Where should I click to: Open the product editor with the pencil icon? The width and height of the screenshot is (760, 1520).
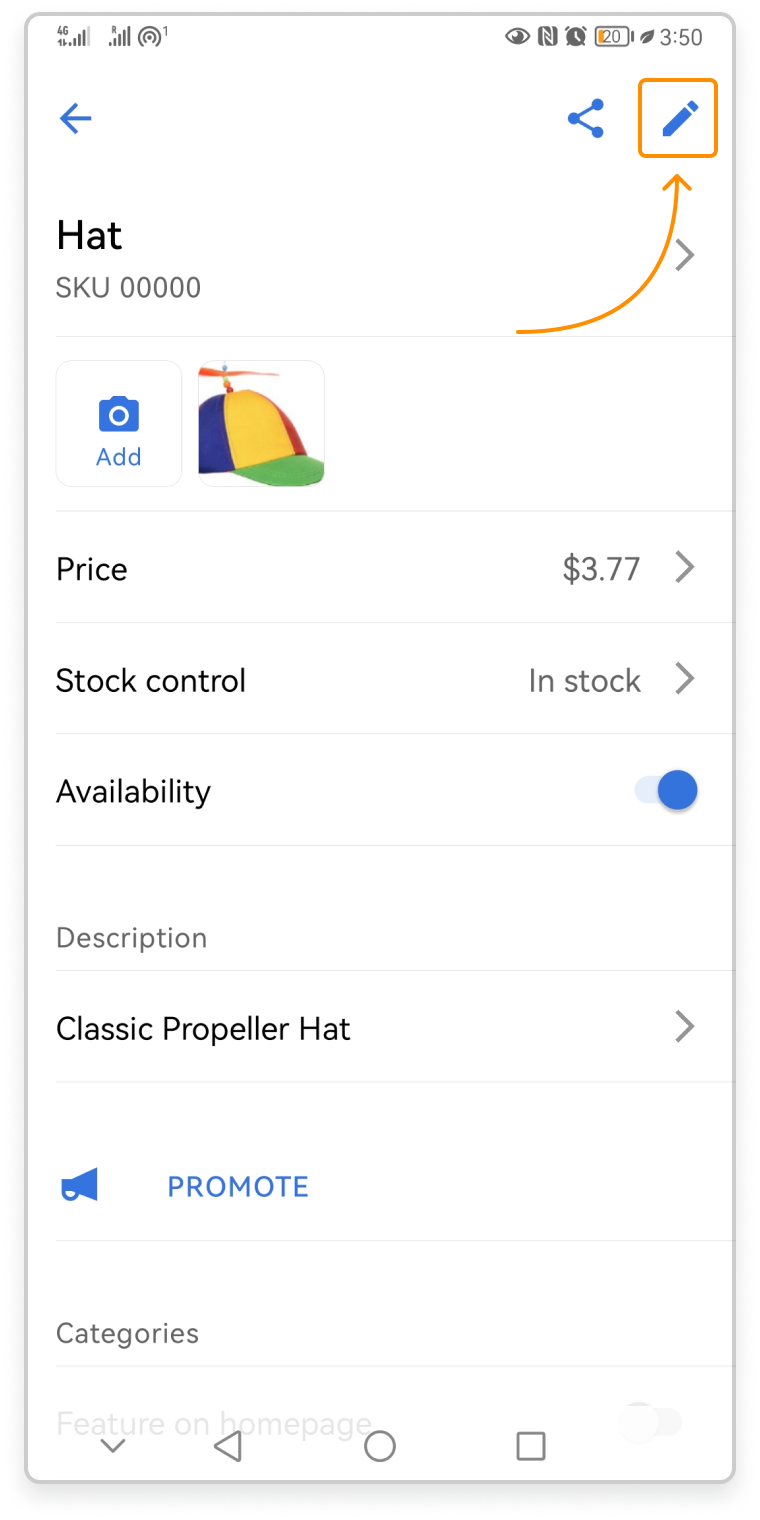[x=677, y=117]
